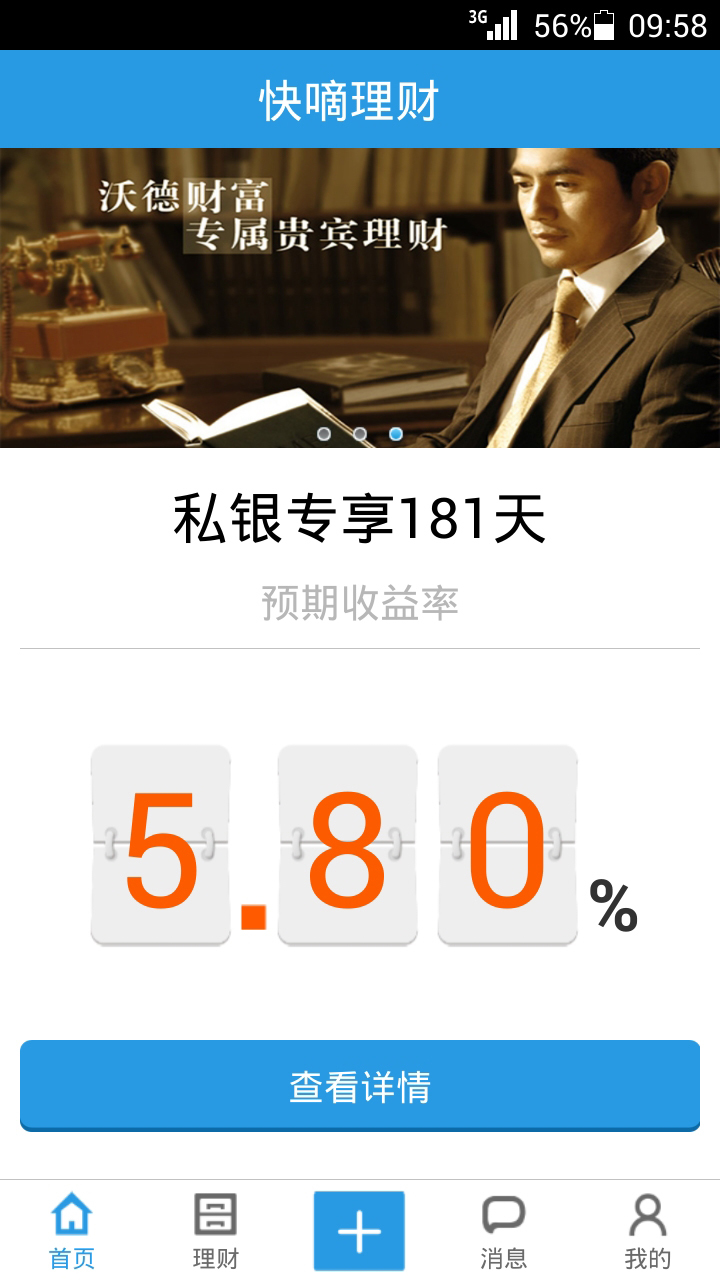Tap the plus button in bottom bar
720x1280 pixels.
(359, 1230)
